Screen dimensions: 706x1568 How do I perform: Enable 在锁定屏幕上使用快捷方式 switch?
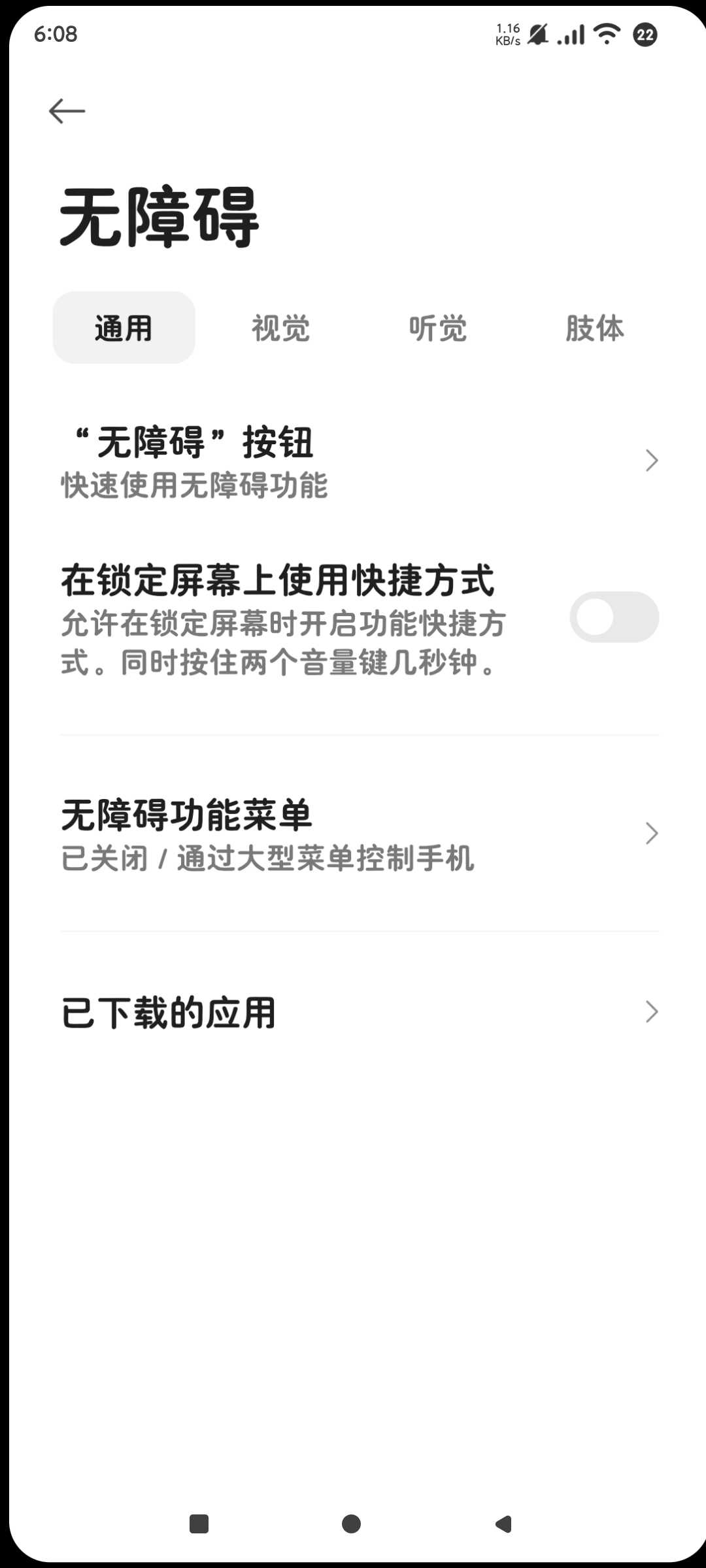614,617
